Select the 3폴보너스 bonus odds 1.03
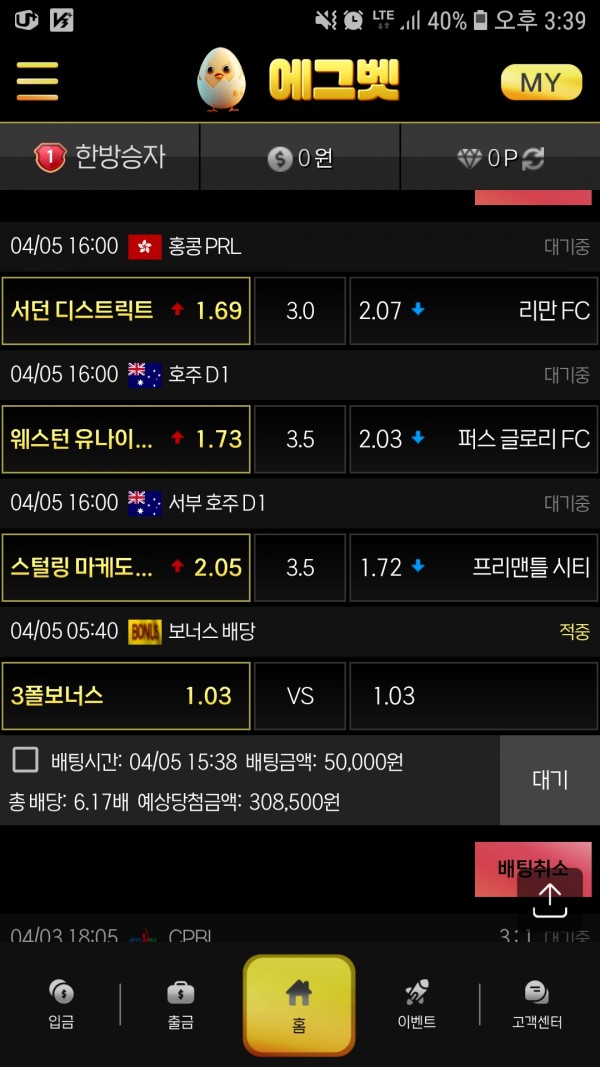The width and height of the screenshot is (600, 1067). 126,695
